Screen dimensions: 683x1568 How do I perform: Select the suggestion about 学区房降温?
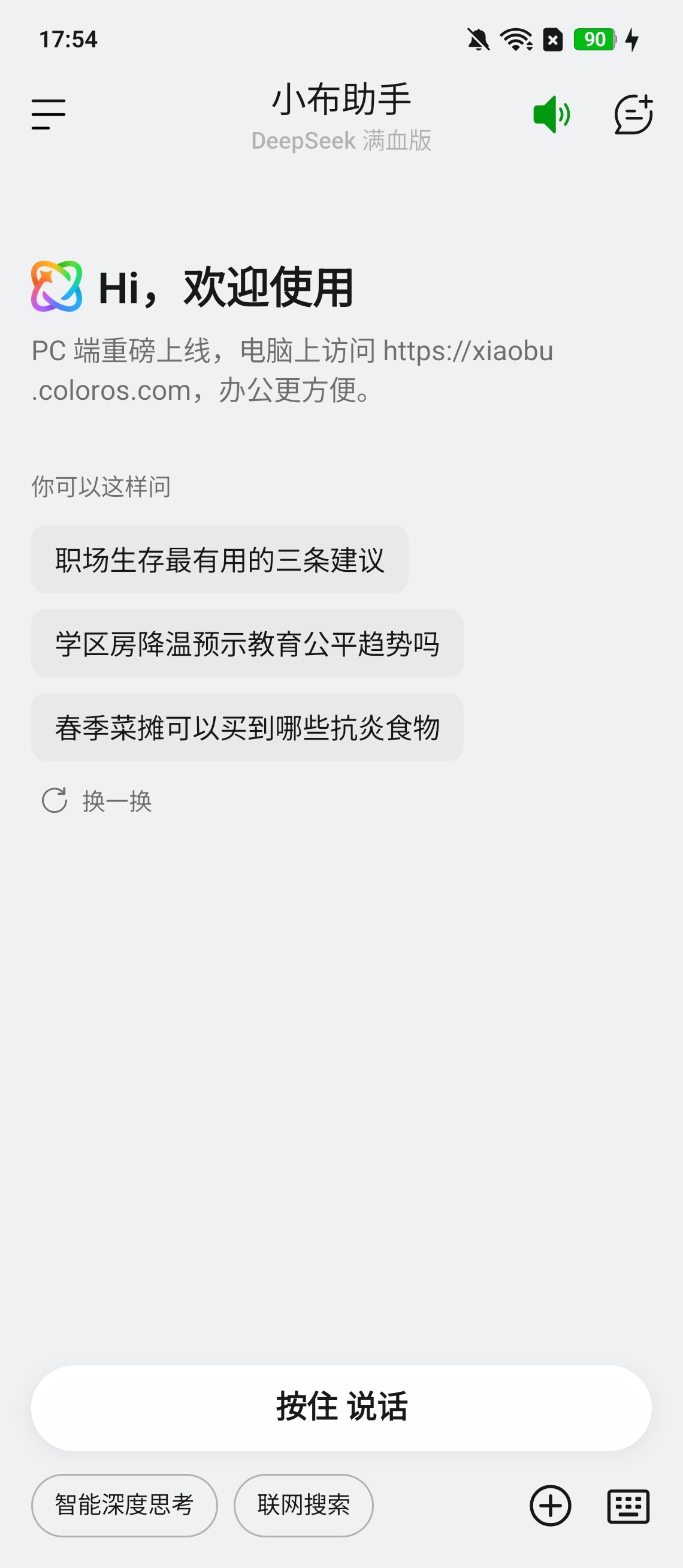pos(247,644)
